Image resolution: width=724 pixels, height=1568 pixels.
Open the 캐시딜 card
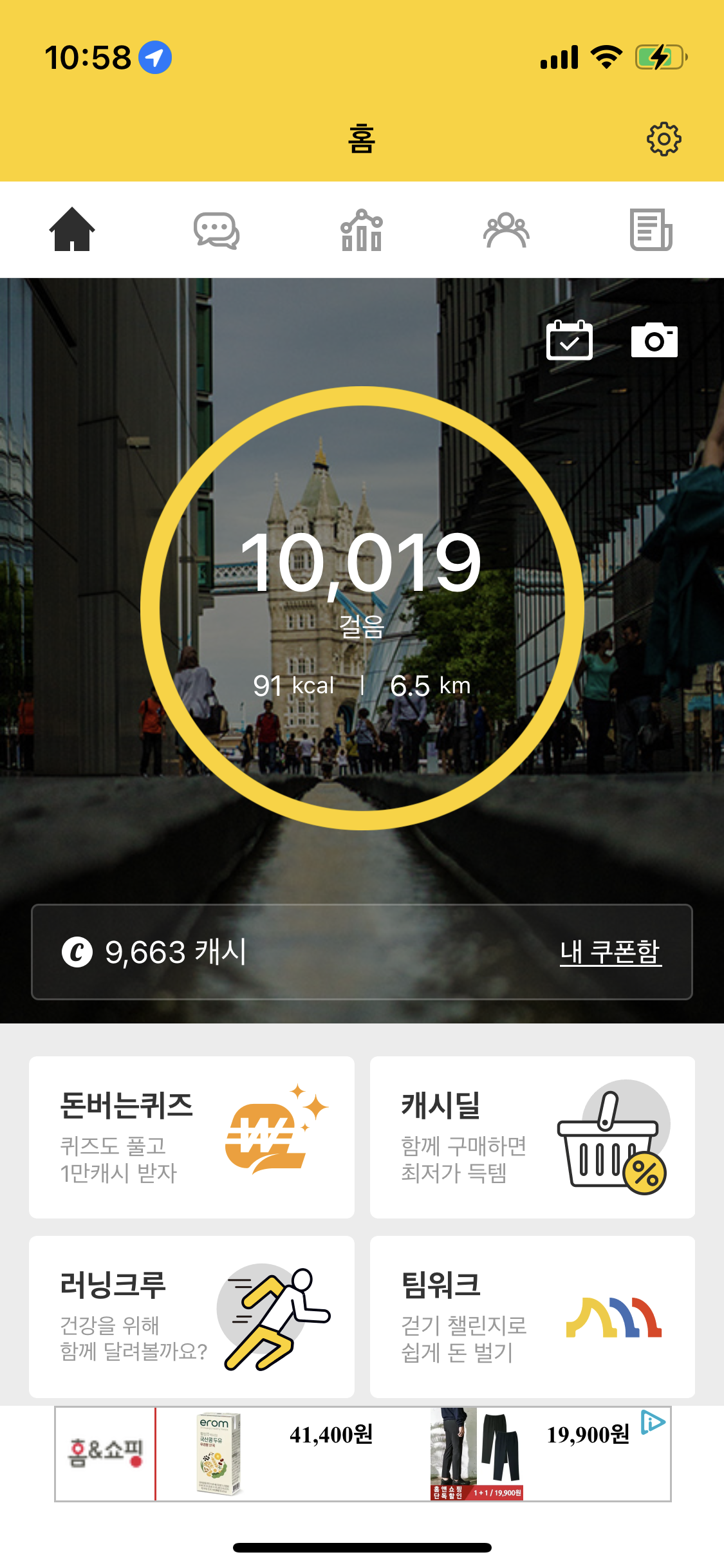click(x=532, y=1137)
